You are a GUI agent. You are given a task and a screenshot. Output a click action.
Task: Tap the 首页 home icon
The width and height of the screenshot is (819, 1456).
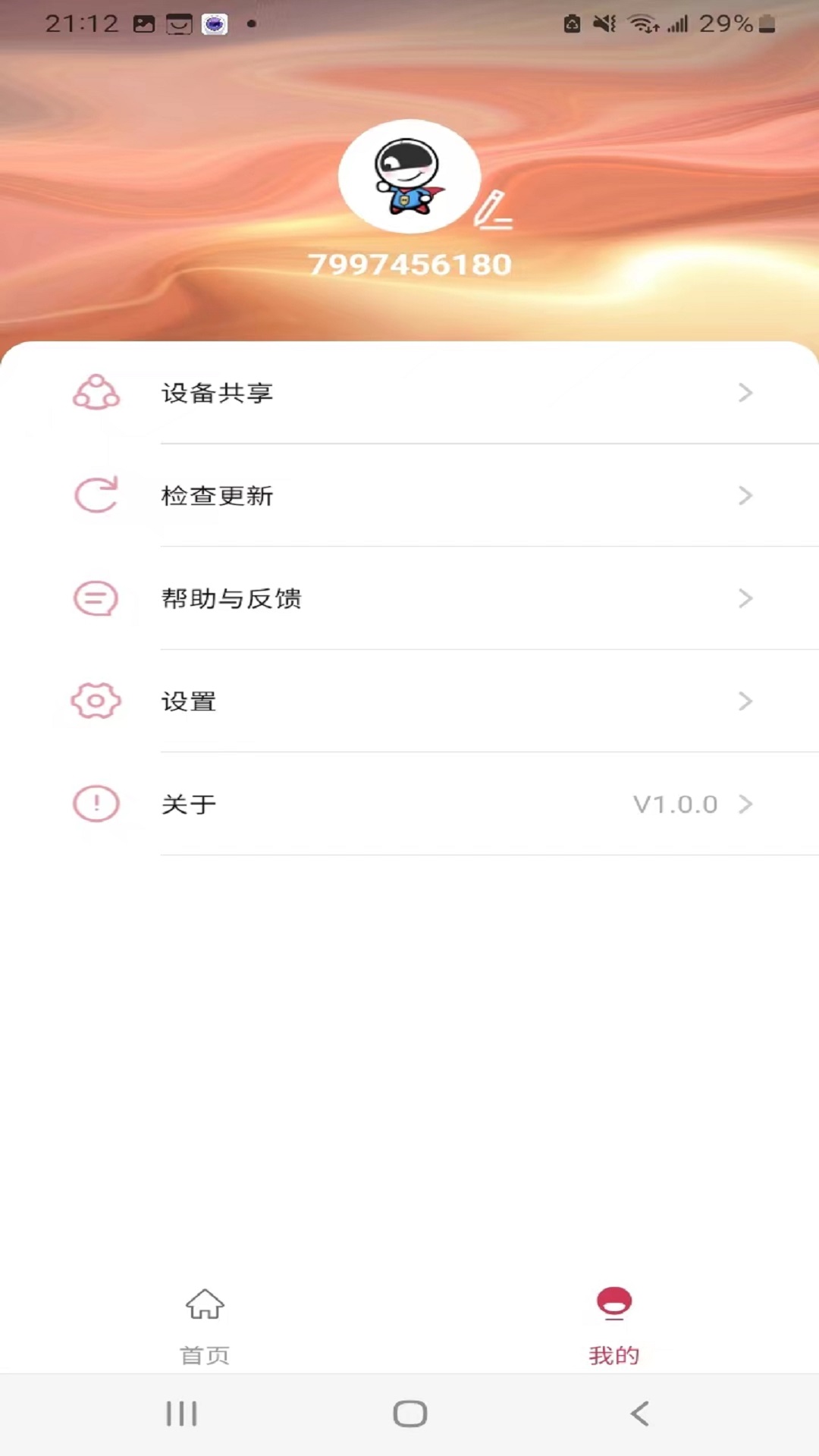click(204, 1301)
